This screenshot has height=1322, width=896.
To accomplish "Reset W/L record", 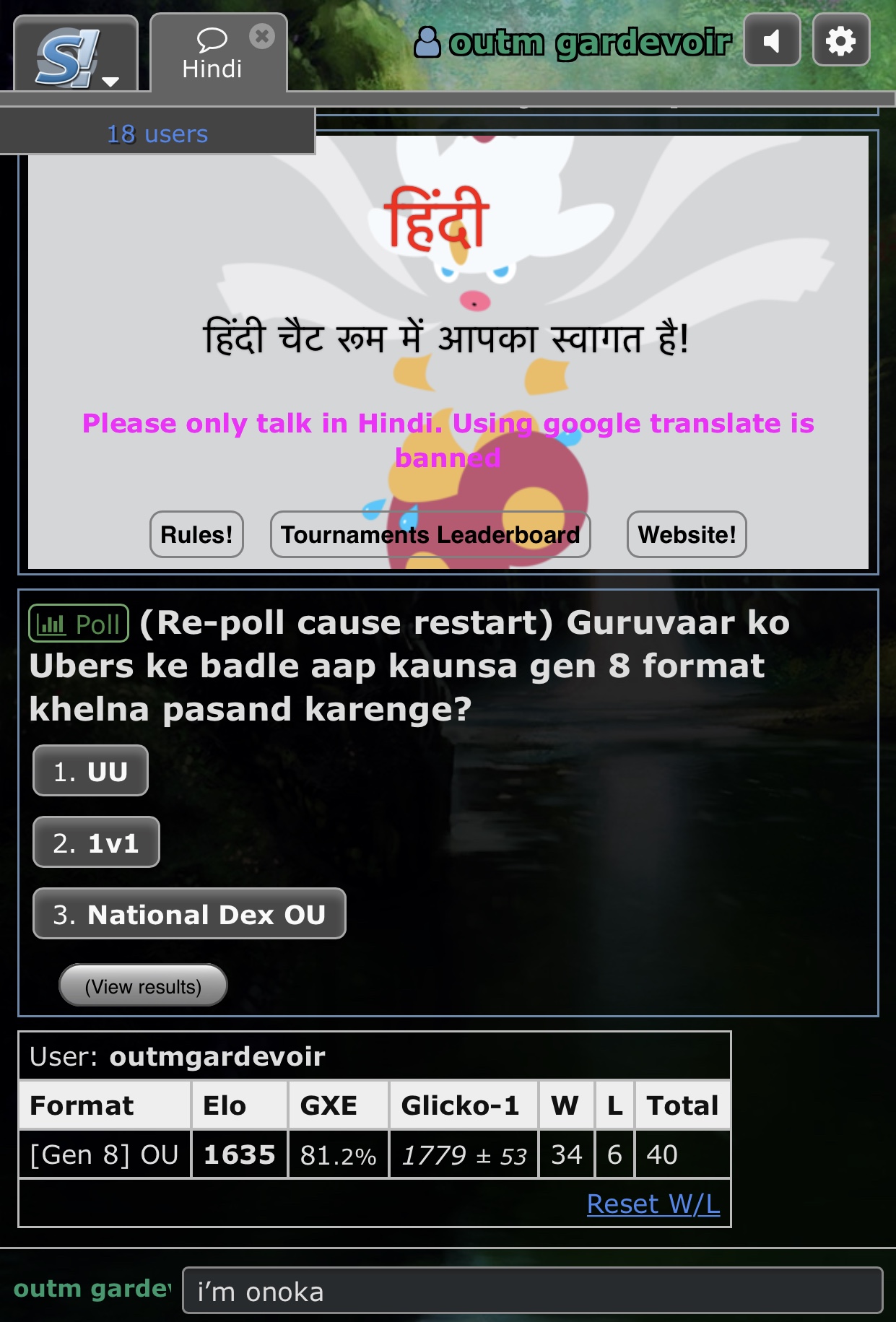I will [653, 1204].
